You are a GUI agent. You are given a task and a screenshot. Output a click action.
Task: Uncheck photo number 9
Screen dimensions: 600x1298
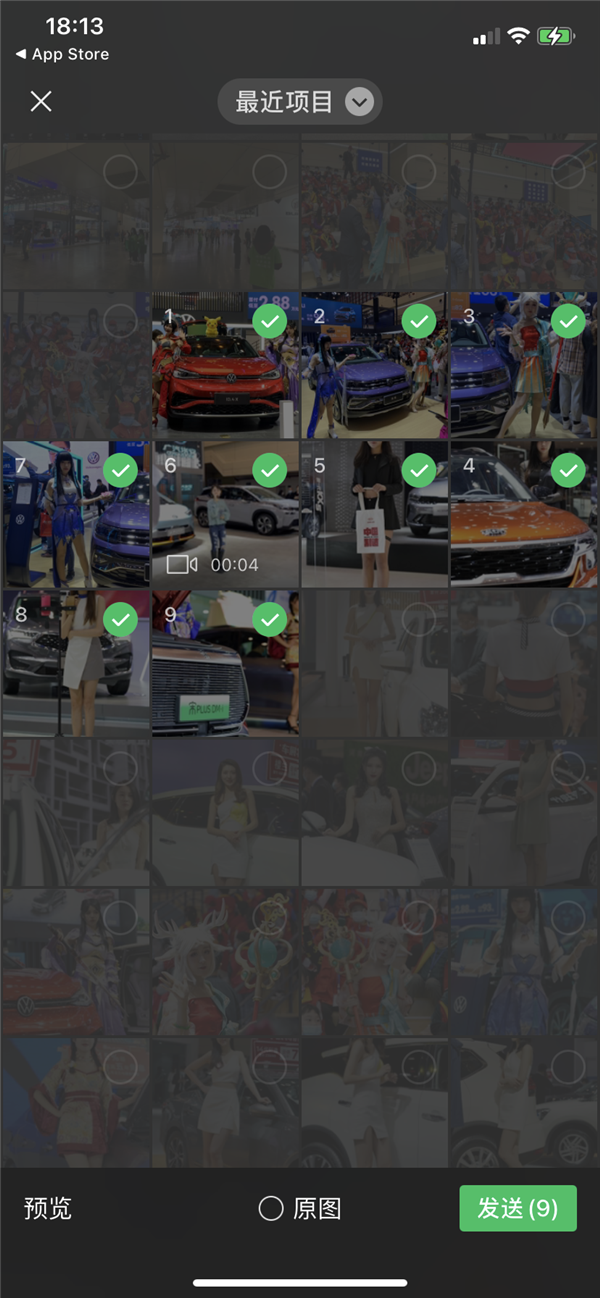(269, 620)
